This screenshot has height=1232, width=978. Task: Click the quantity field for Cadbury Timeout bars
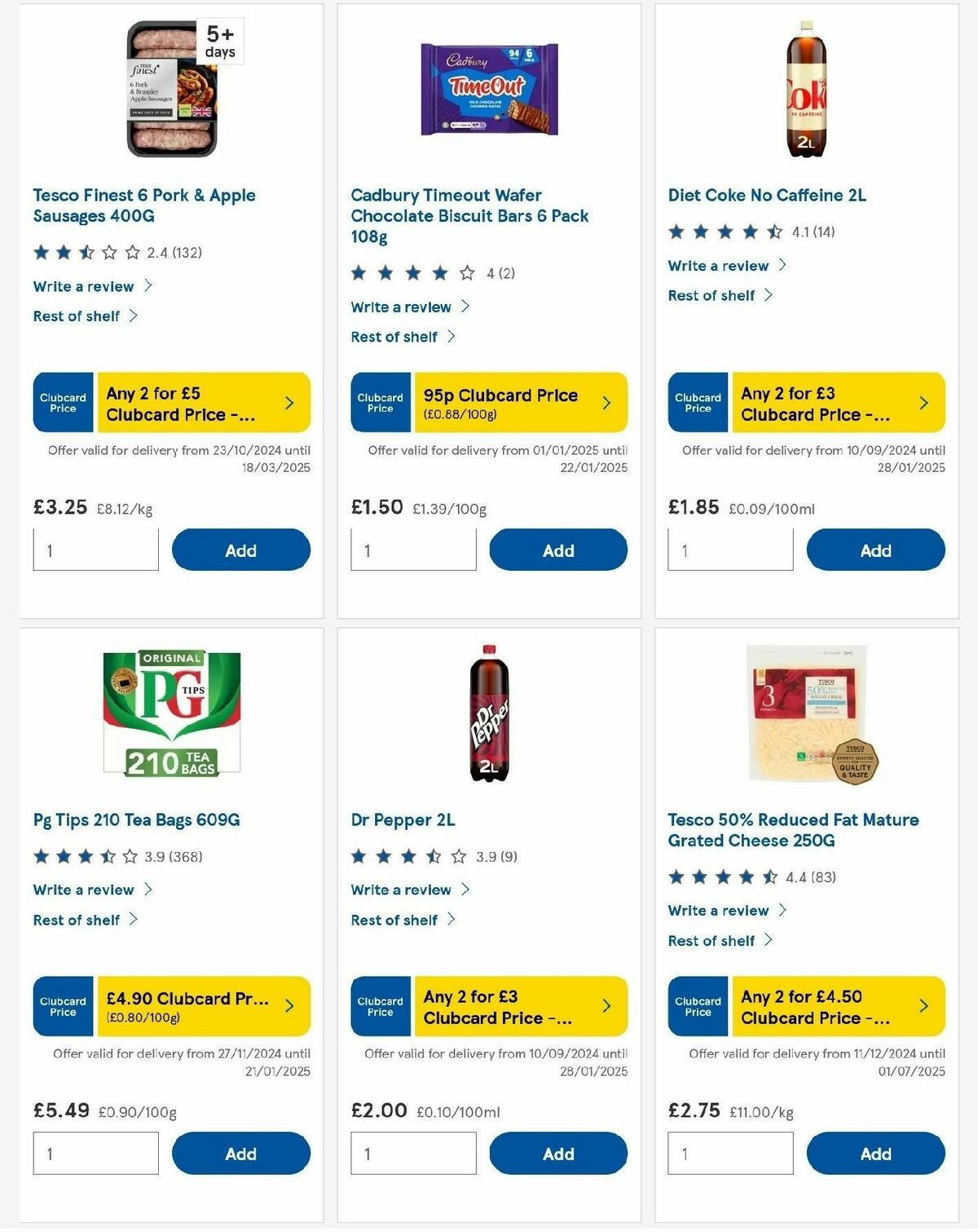click(x=413, y=550)
